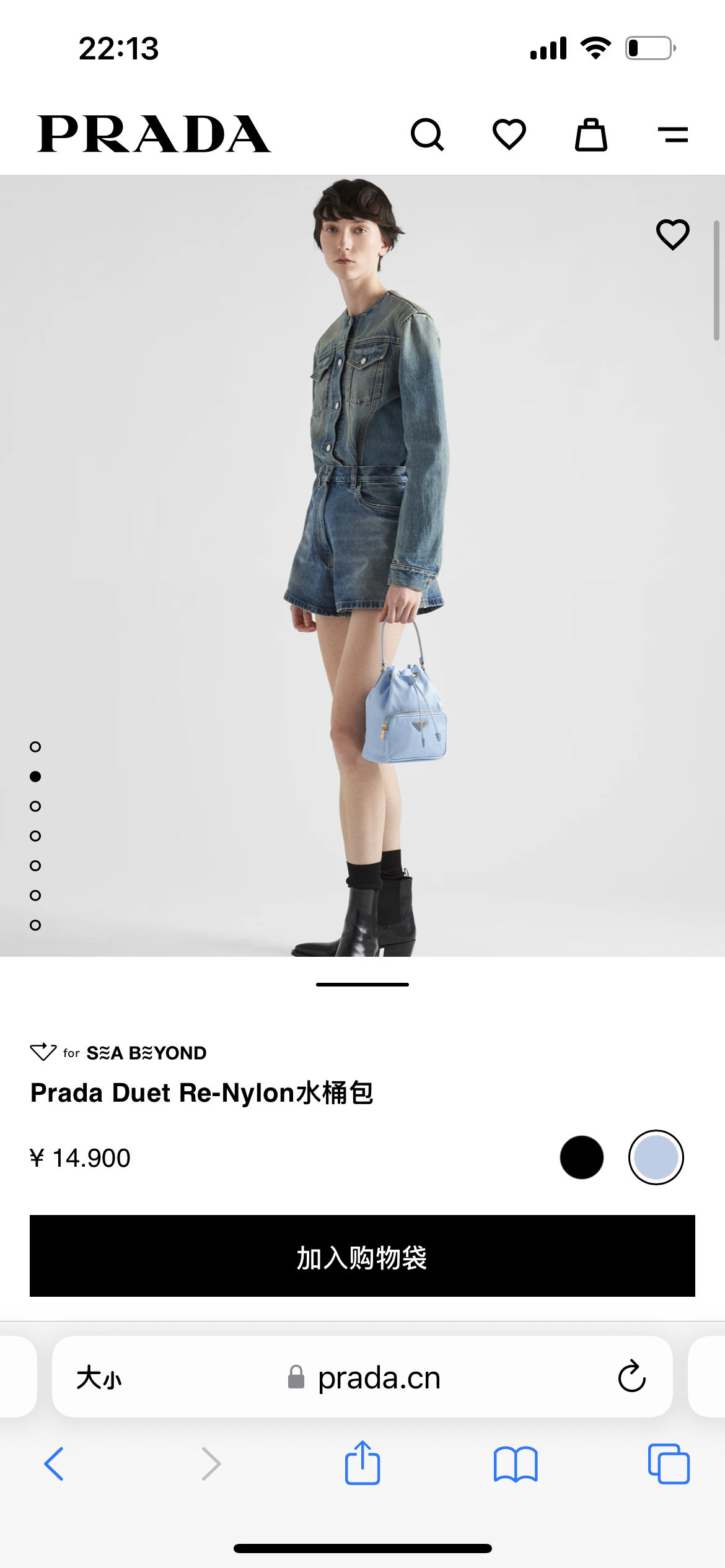Go back to the previous page
Viewport: 725px width, 1568px height.
(x=54, y=1464)
